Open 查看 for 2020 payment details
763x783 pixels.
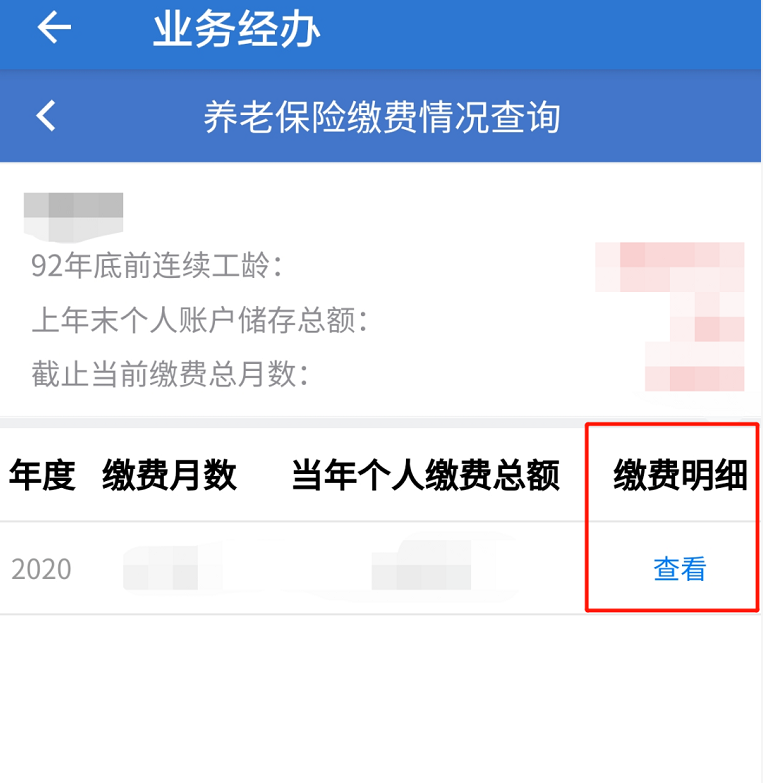click(680, 569)
